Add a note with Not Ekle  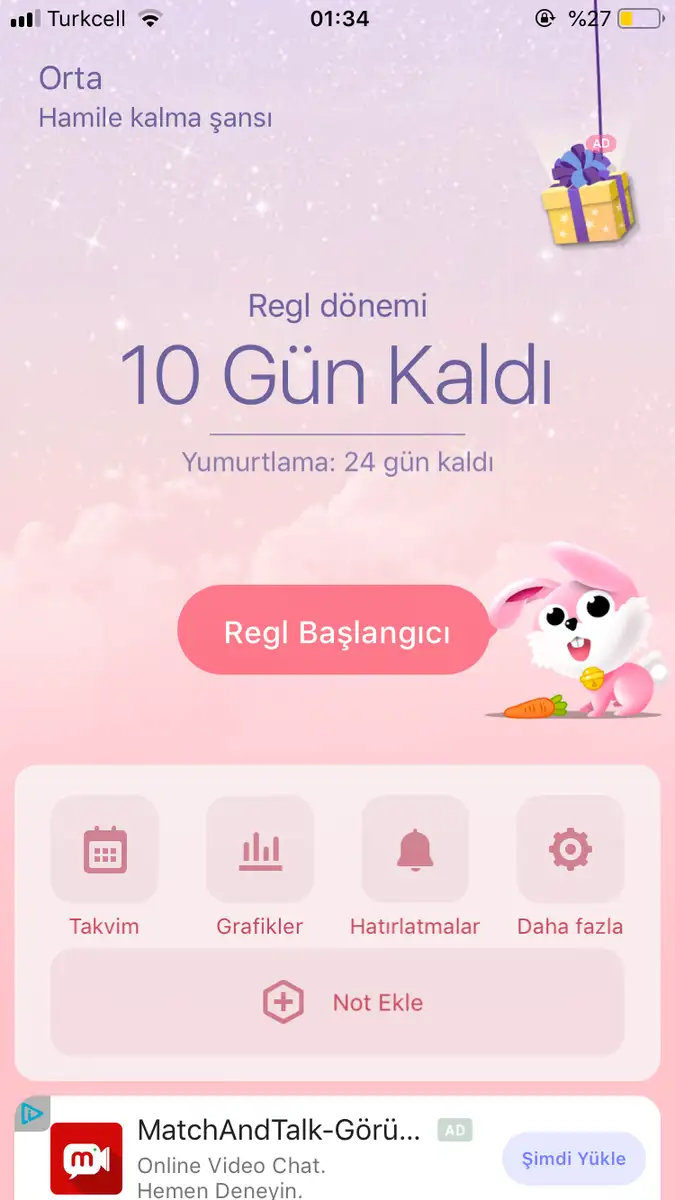tap(337, 1002)
